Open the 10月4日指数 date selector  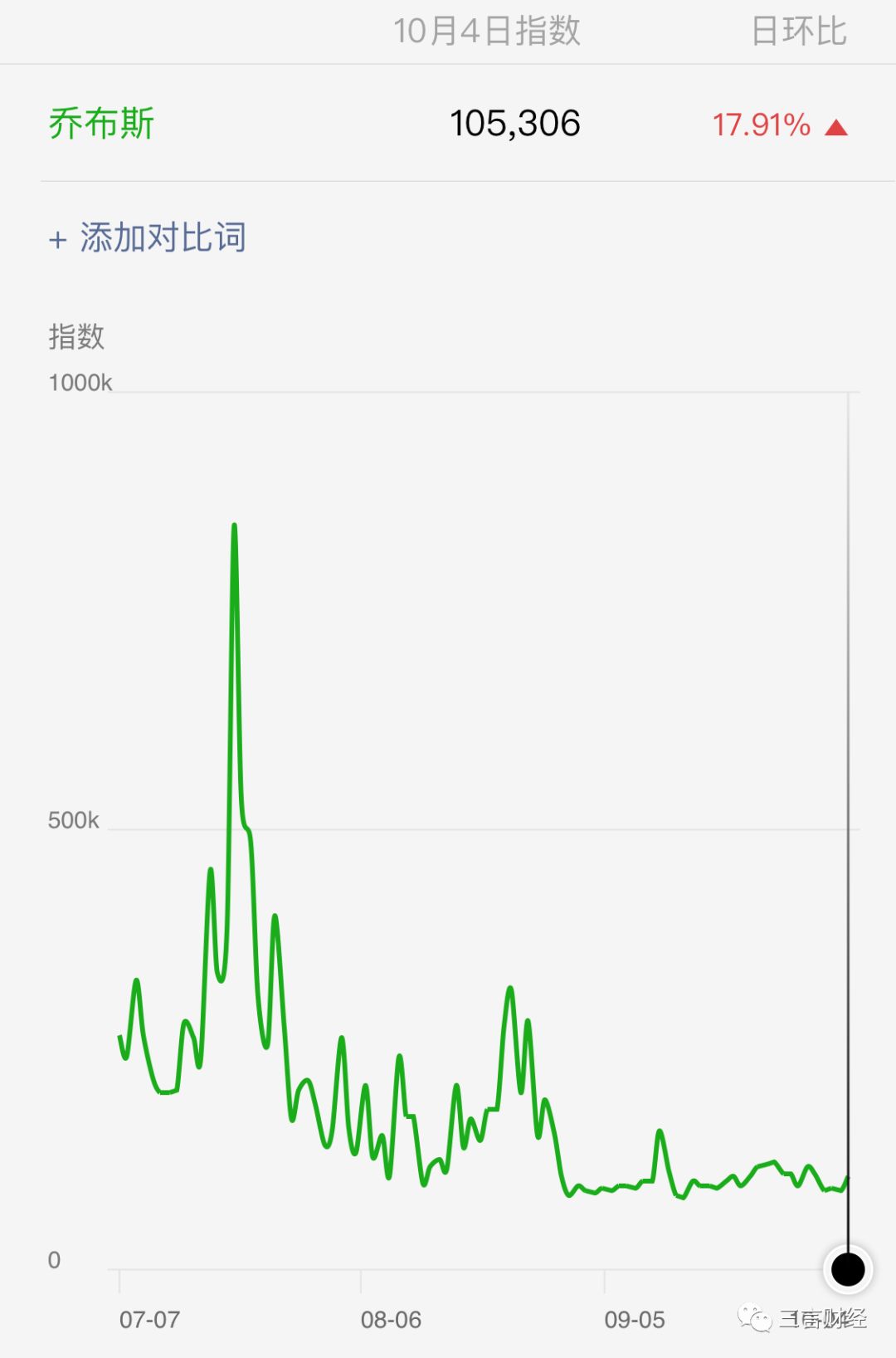coord(488,33)
